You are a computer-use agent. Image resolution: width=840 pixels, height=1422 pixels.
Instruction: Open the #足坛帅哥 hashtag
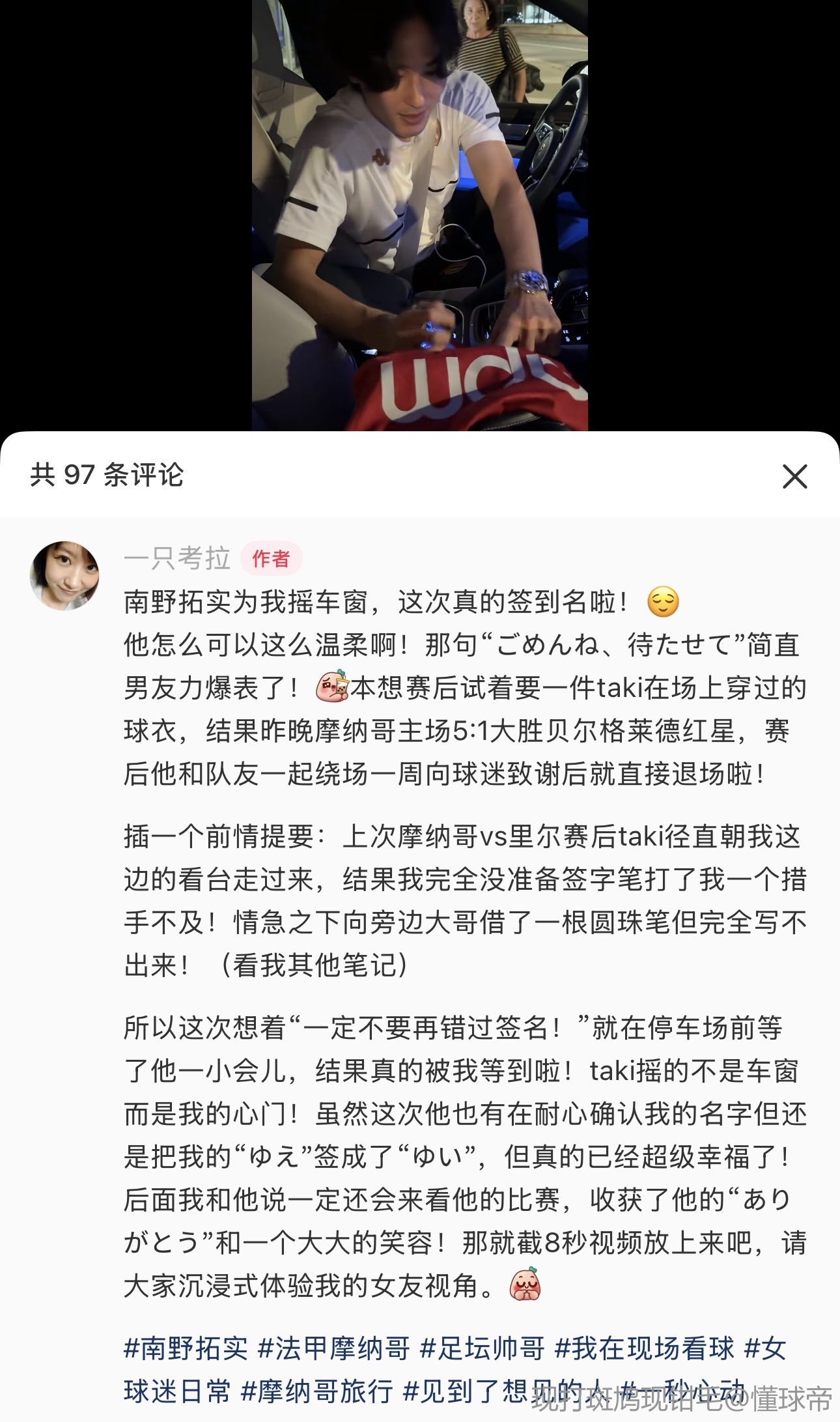[x=483, y=1348]
